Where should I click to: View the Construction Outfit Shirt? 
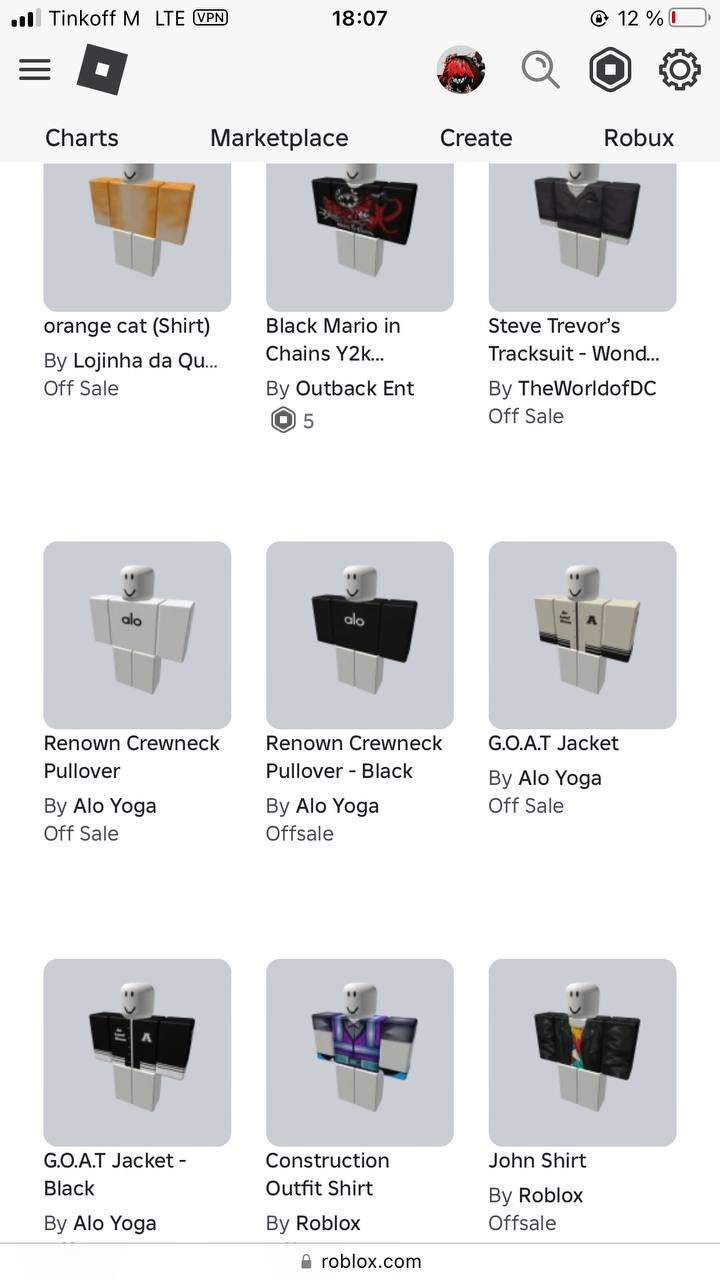pyautogui.click(x=359, y=1052)
